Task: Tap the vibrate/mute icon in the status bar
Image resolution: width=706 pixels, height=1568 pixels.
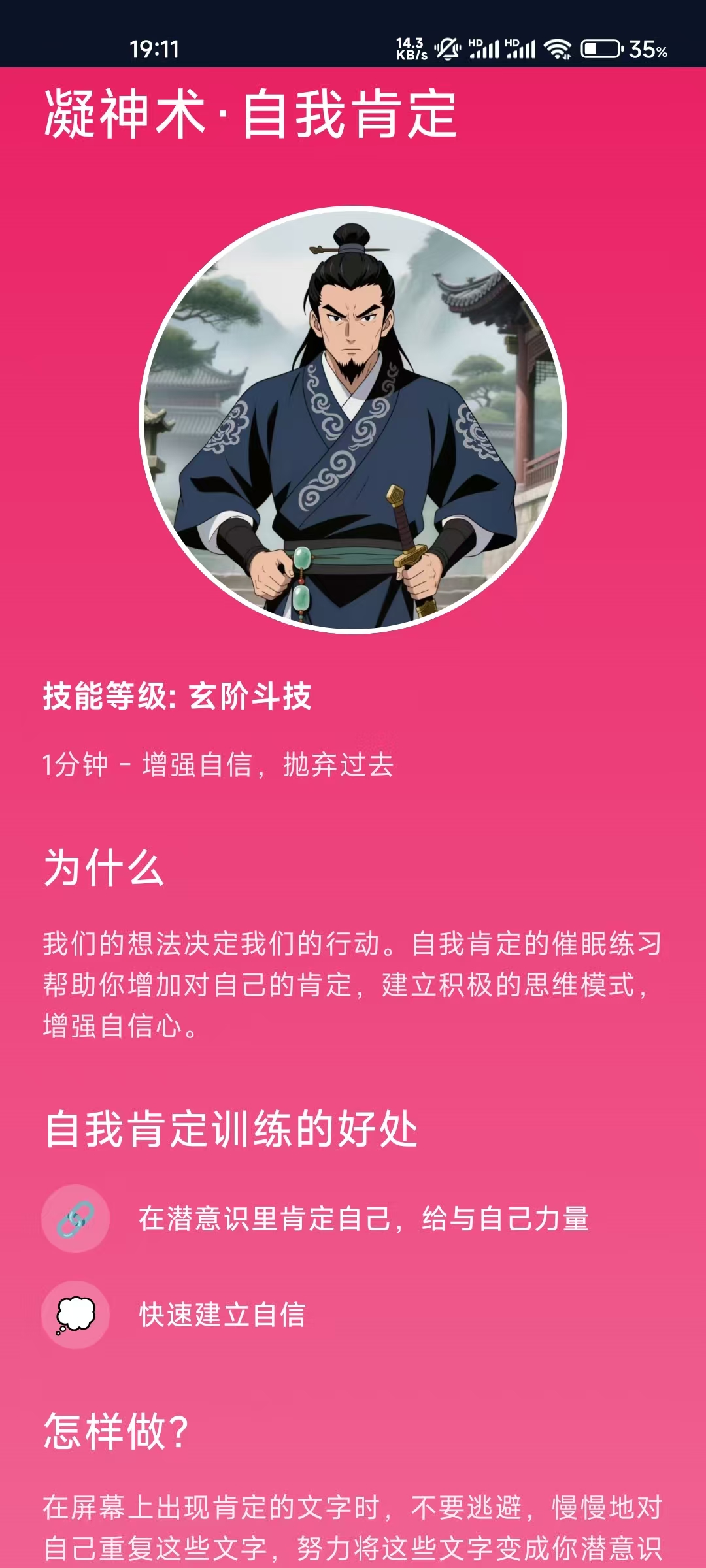Action: click(x=448, y=49)
